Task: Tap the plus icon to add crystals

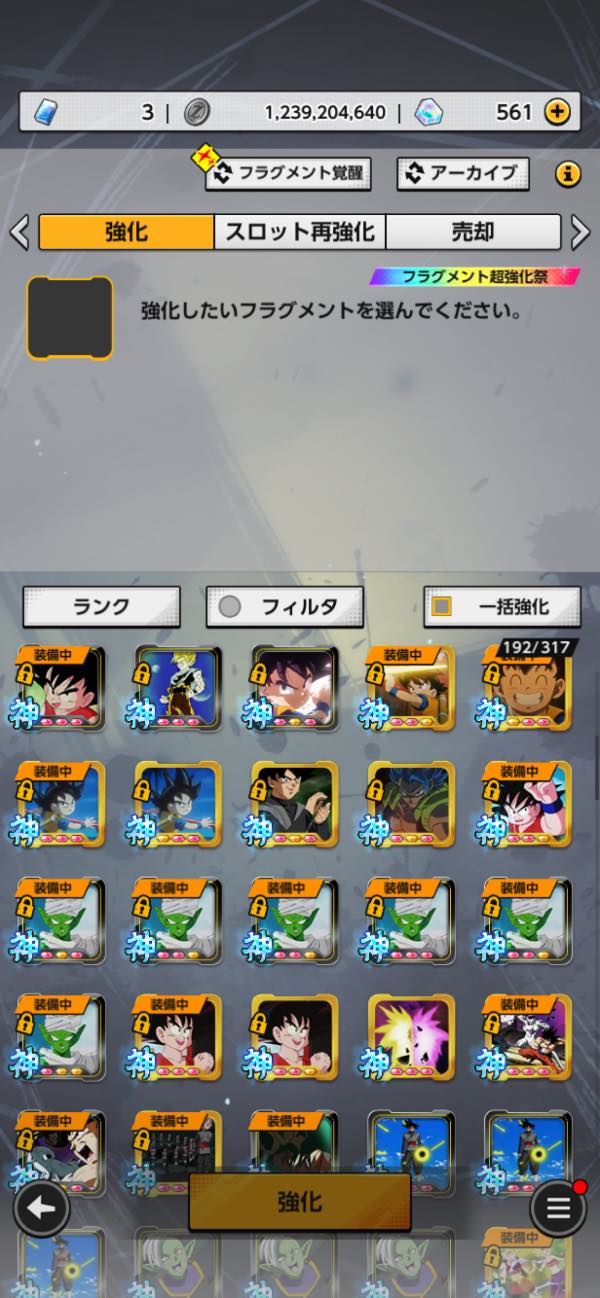Action: [557, 112]
